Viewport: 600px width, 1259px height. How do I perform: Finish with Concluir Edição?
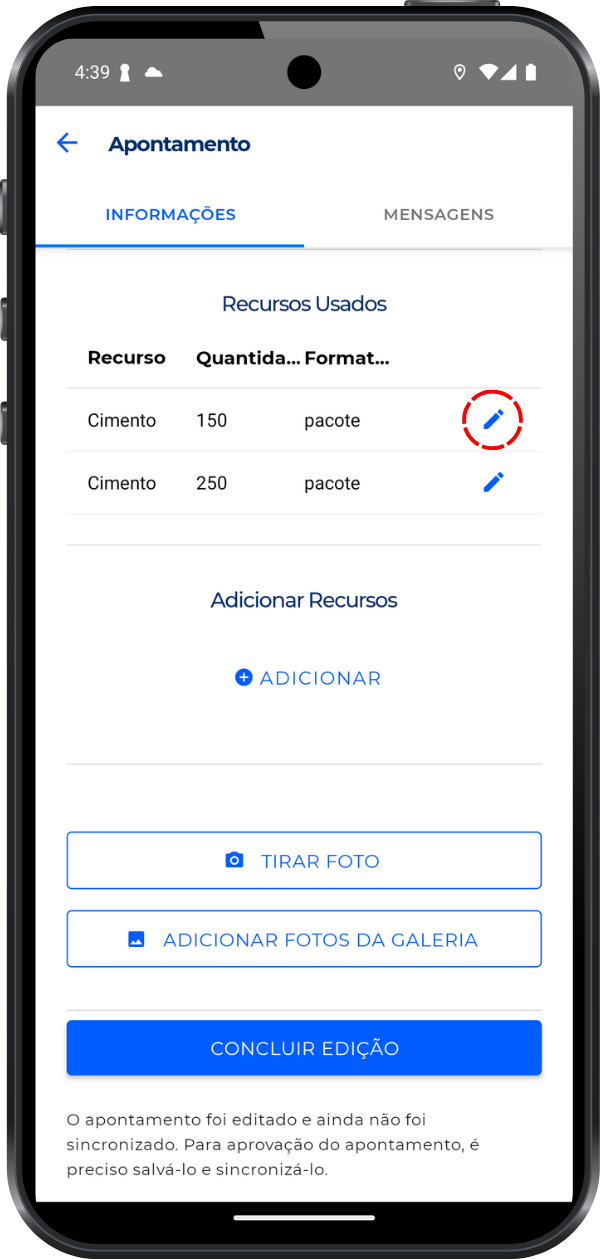304,1048
